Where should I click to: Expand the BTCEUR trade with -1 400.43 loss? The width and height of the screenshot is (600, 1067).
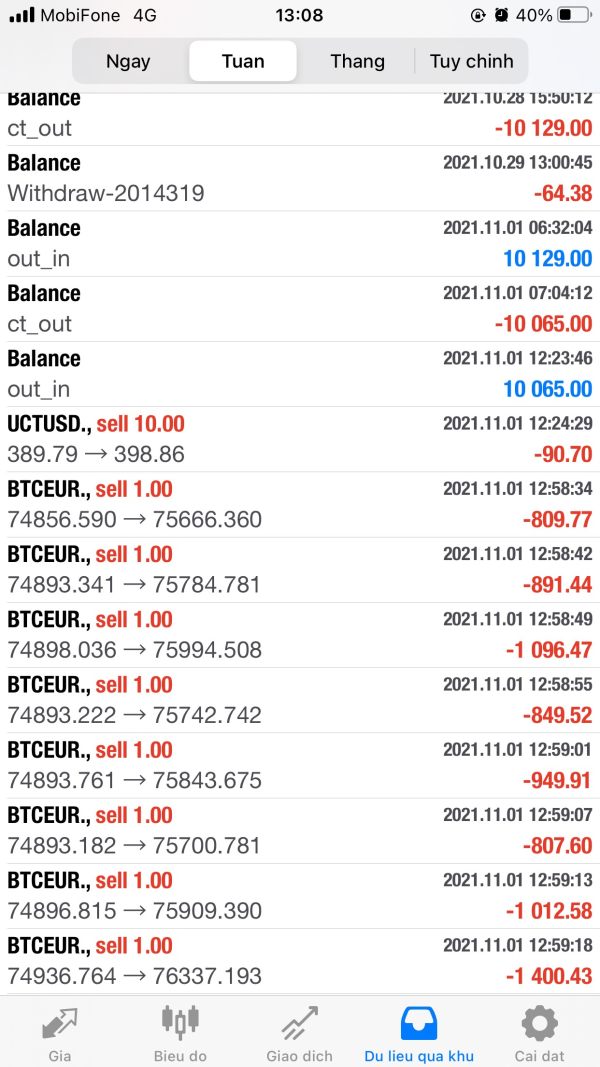pos(300,961)
